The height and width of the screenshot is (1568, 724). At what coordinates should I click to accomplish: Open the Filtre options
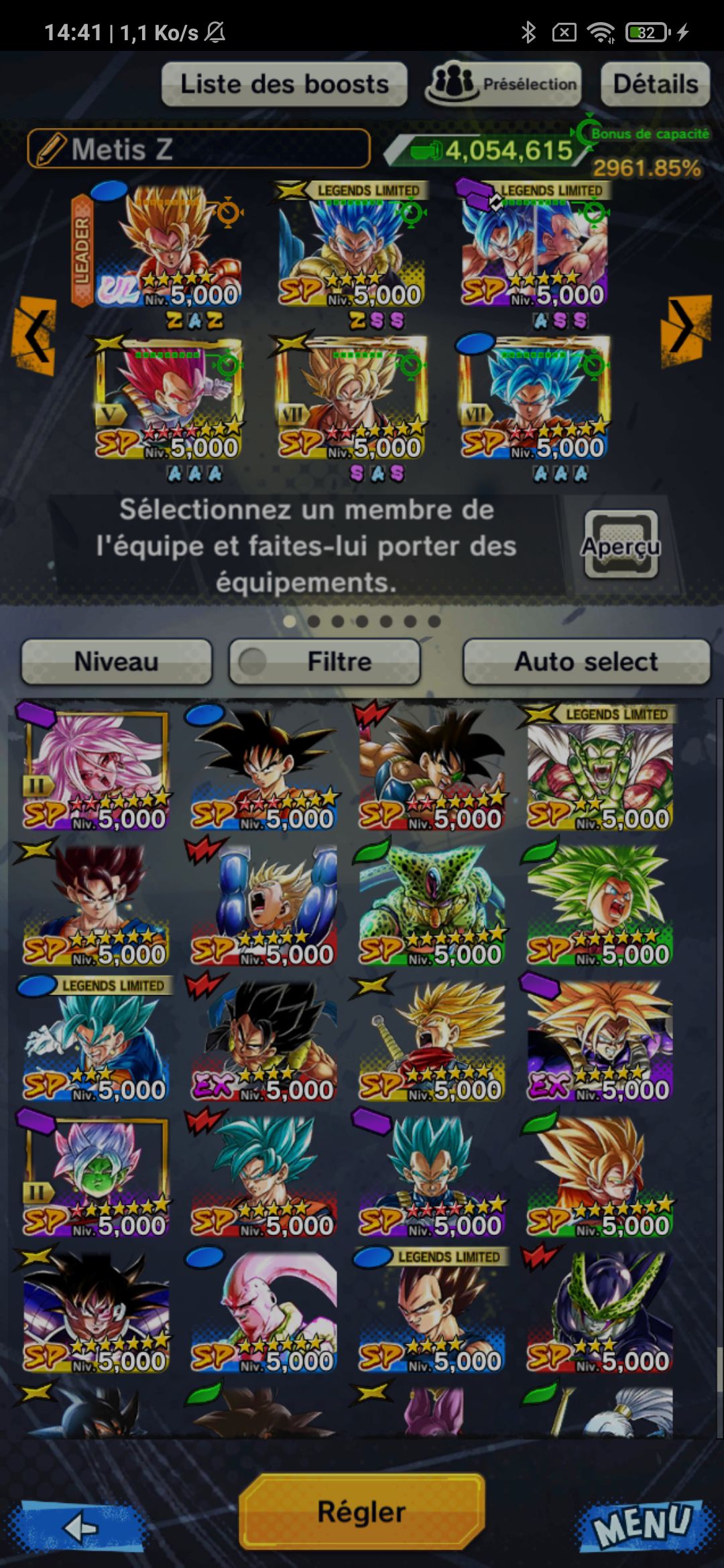(x=325, y=661)
